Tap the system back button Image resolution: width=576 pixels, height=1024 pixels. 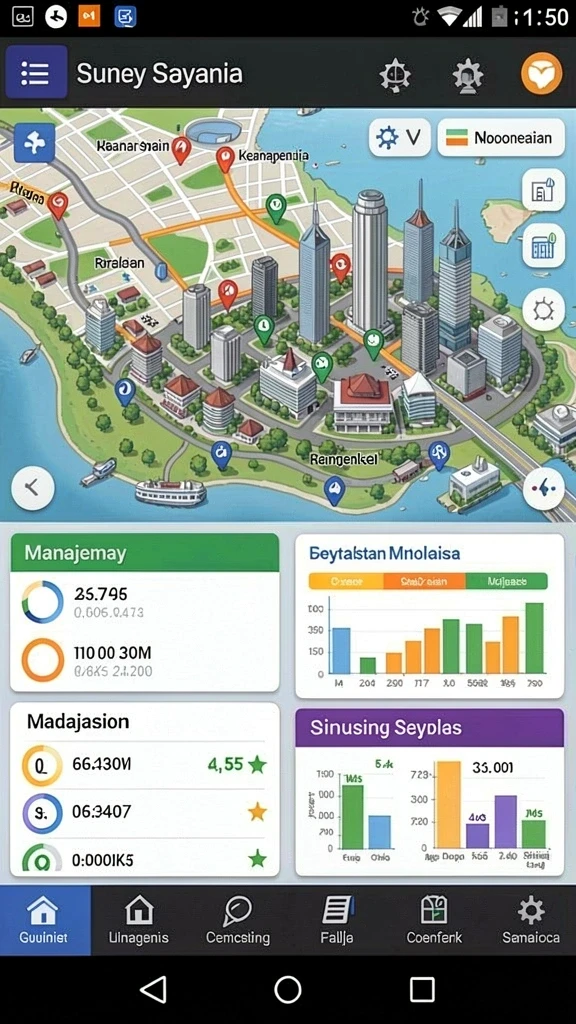[x=153, y=989]
